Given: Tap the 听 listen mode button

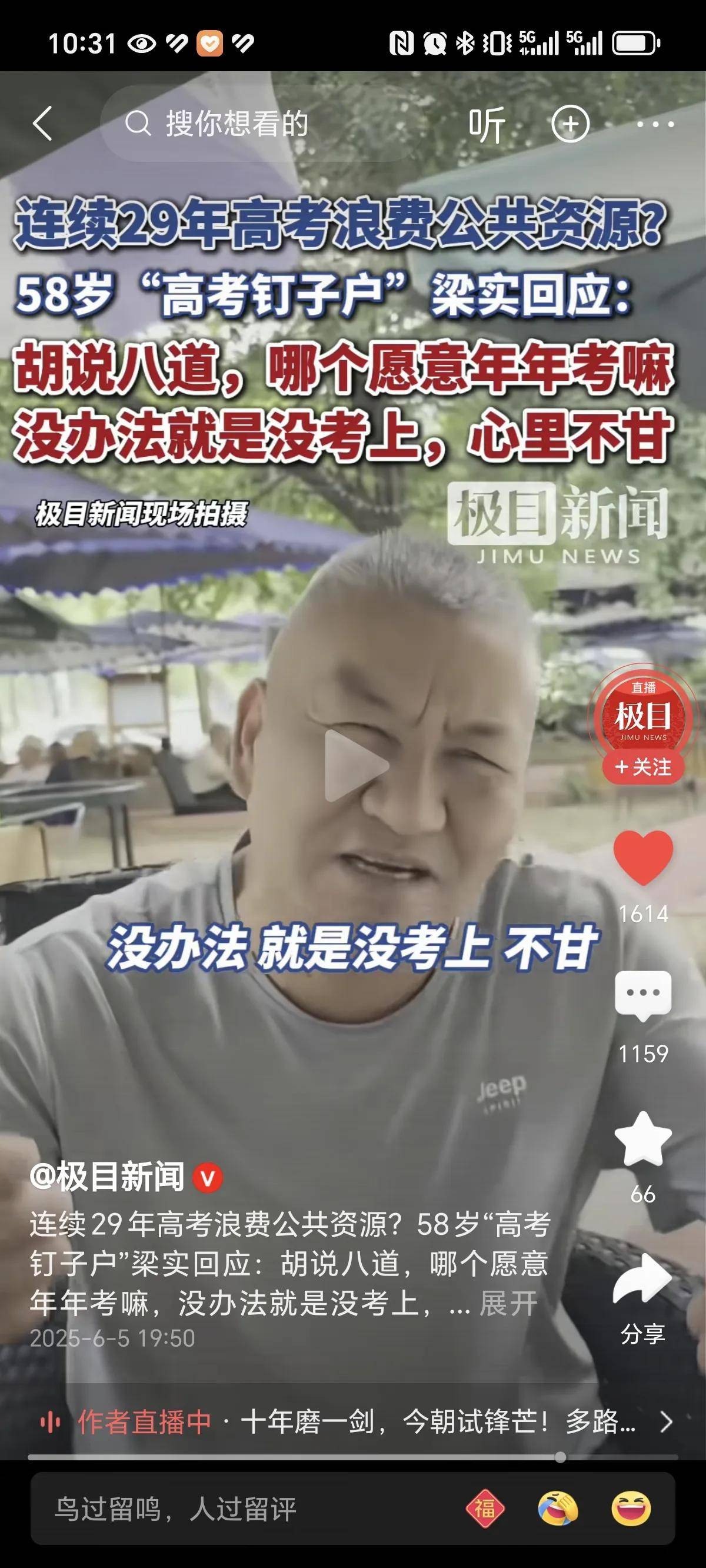Looking at the screenshot, I should pos(487,124).
